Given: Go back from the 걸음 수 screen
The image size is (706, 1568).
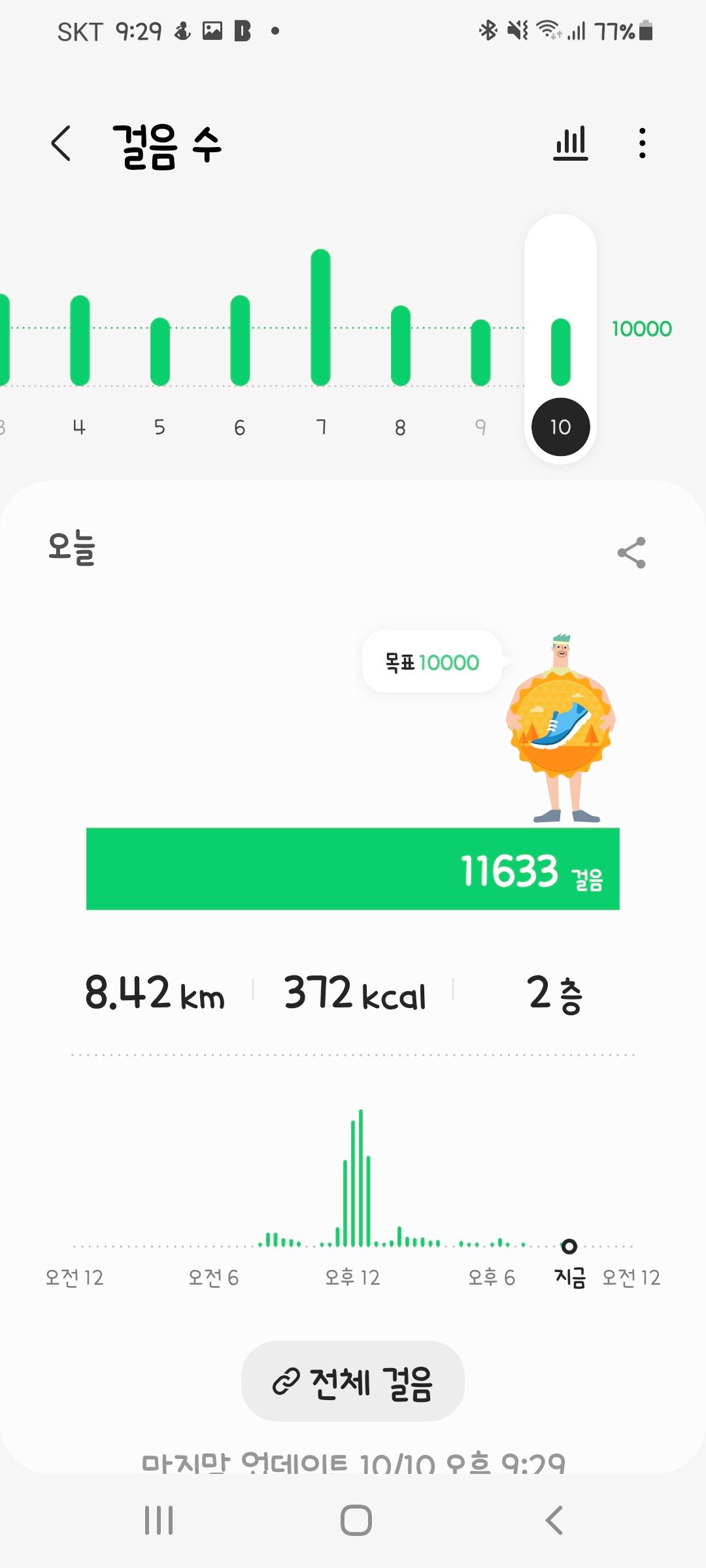Looking at the screenshot, I should (x=61, y=144).
